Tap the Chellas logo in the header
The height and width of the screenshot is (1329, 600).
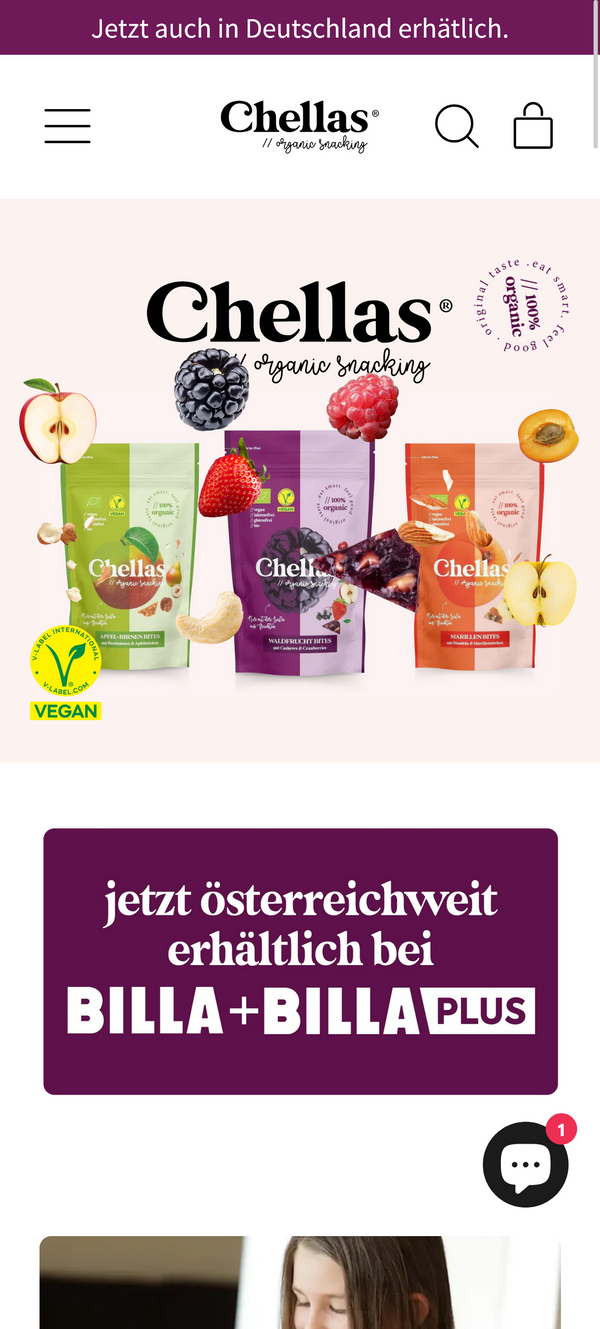pyautogui.click(x=299, y=126)
